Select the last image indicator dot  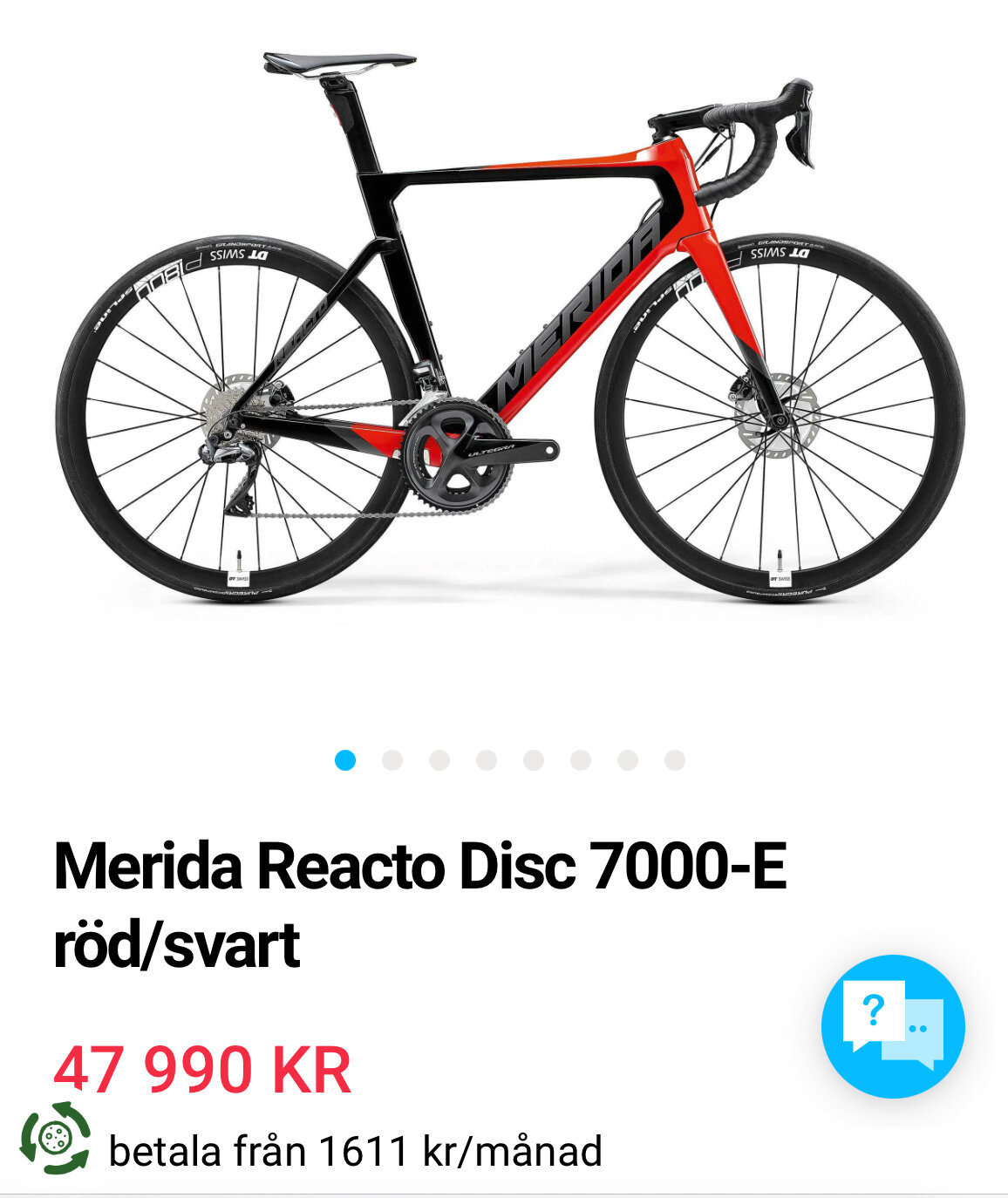tap(674, 760)
